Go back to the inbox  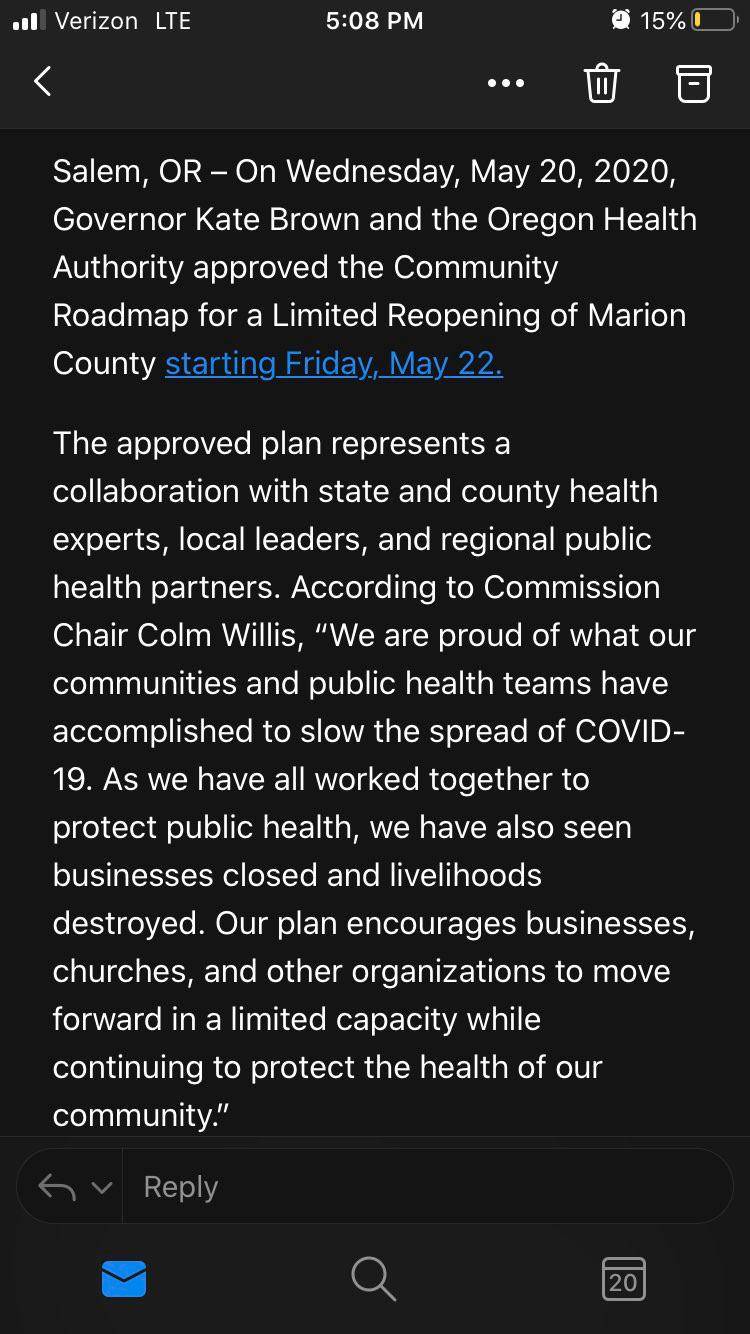(43, 82)
